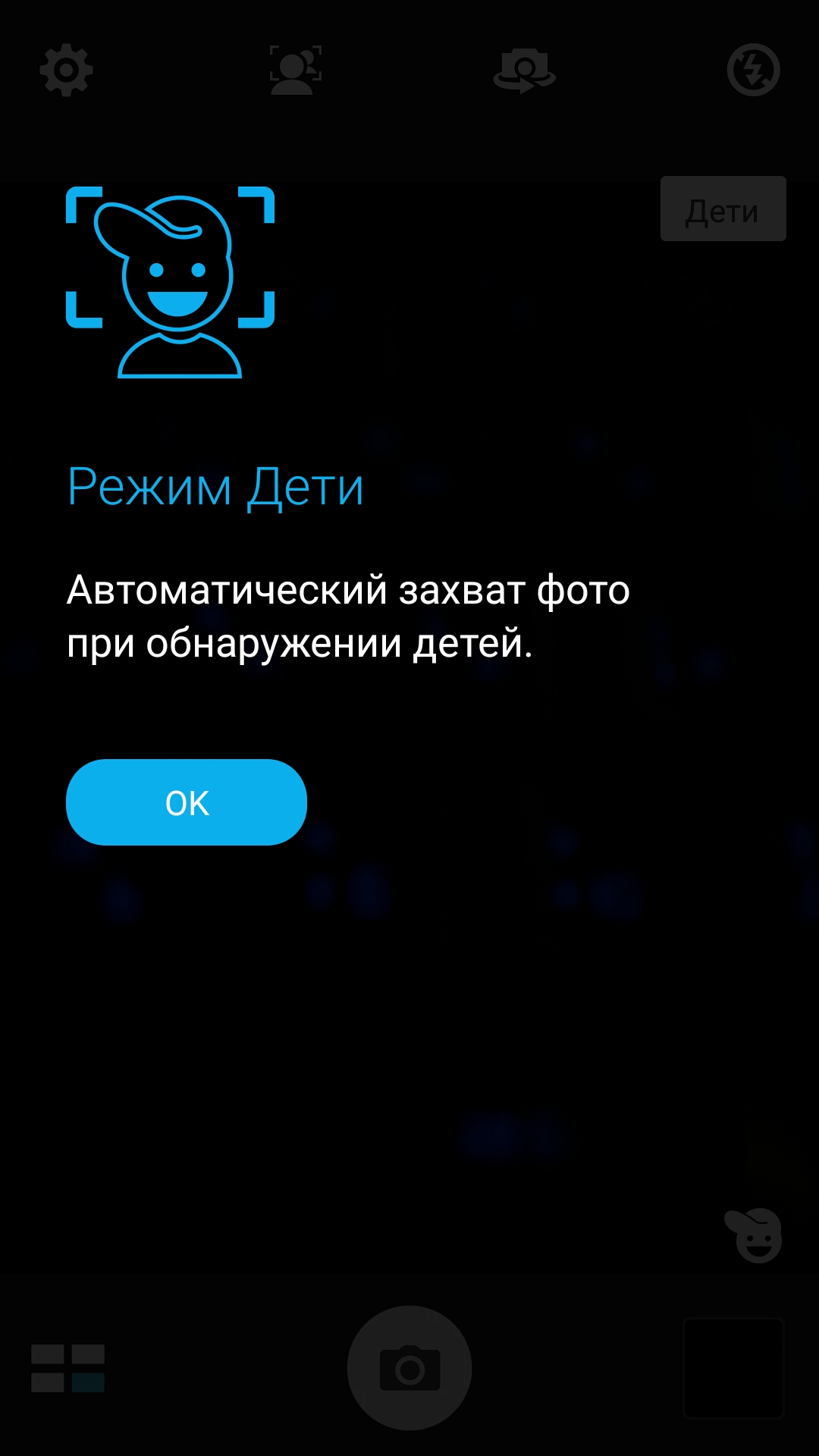
Task: Switch between front and rear camera
Action: point(524,71)
